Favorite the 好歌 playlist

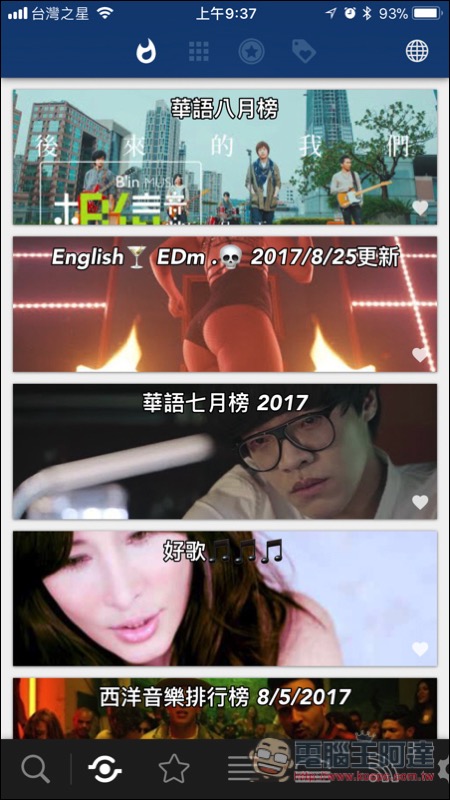click(420, 649)
